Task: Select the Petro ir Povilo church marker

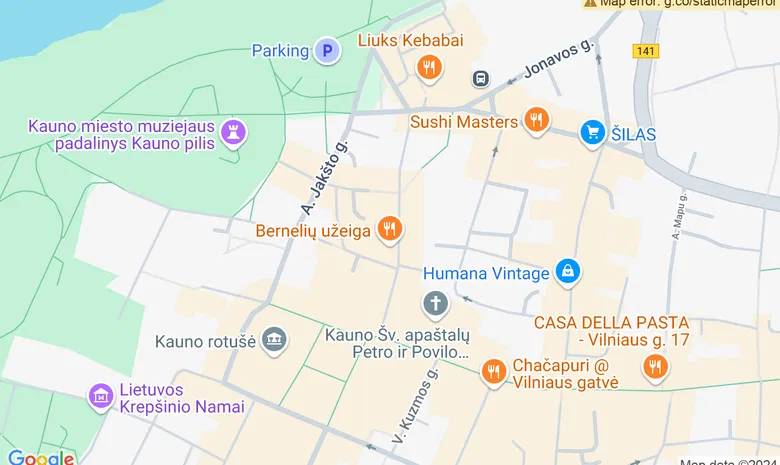Action: pyautogui.click(x=435, y=302)
